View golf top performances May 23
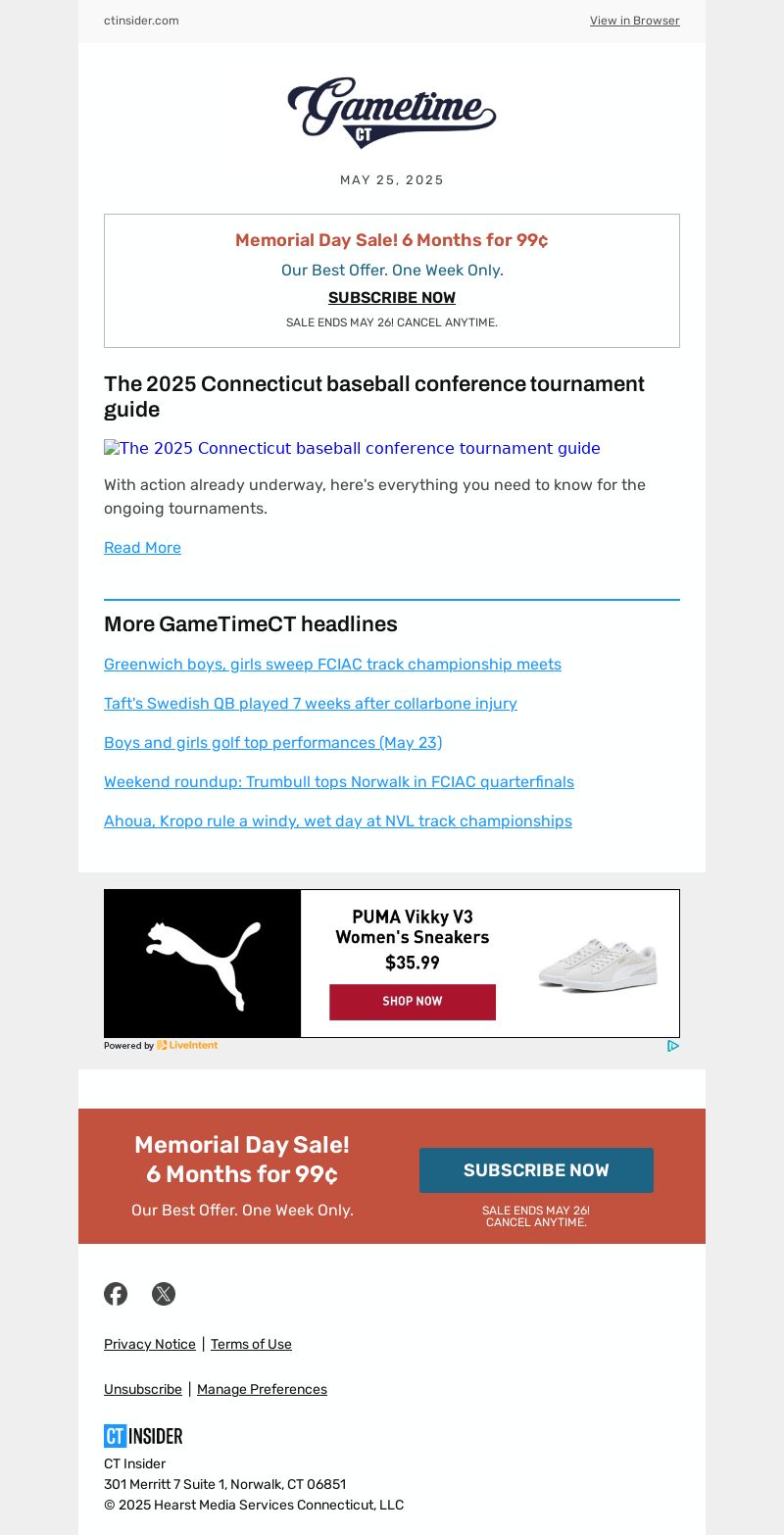The image size is (784, 1535). click(x=272, y=742)
